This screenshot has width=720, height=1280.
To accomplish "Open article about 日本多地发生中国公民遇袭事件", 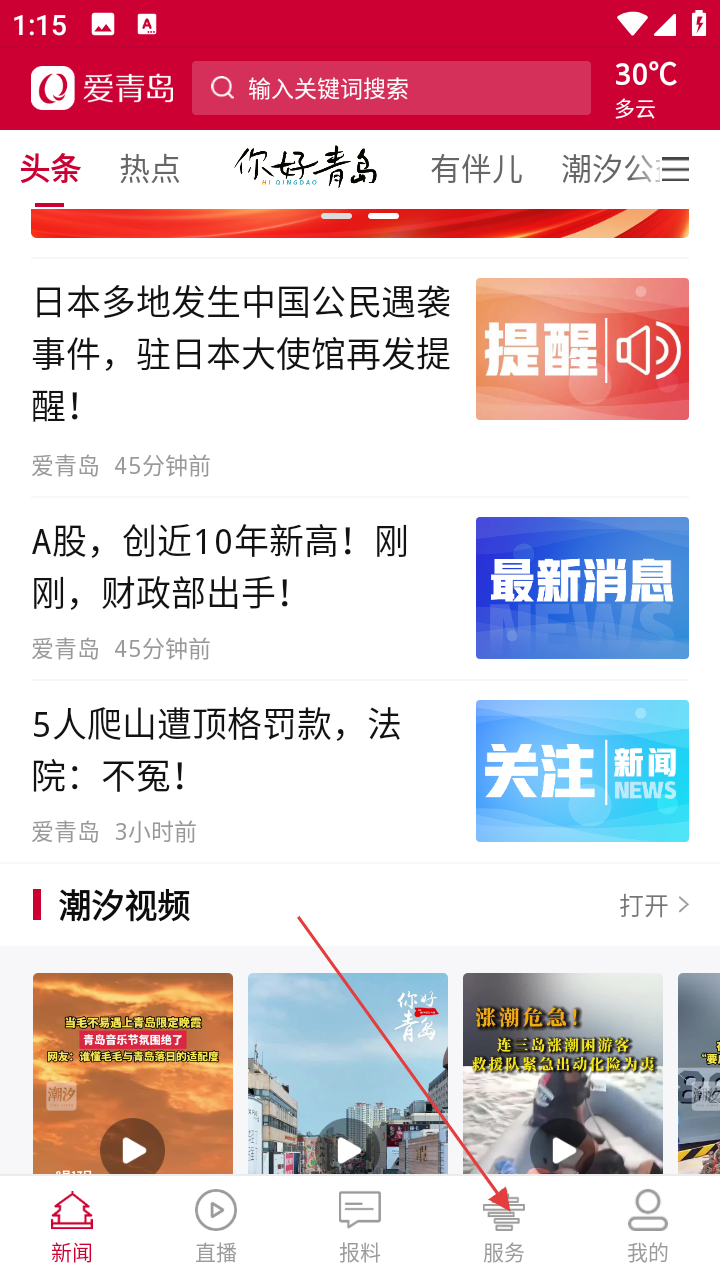I will click(x=242, y=353).
